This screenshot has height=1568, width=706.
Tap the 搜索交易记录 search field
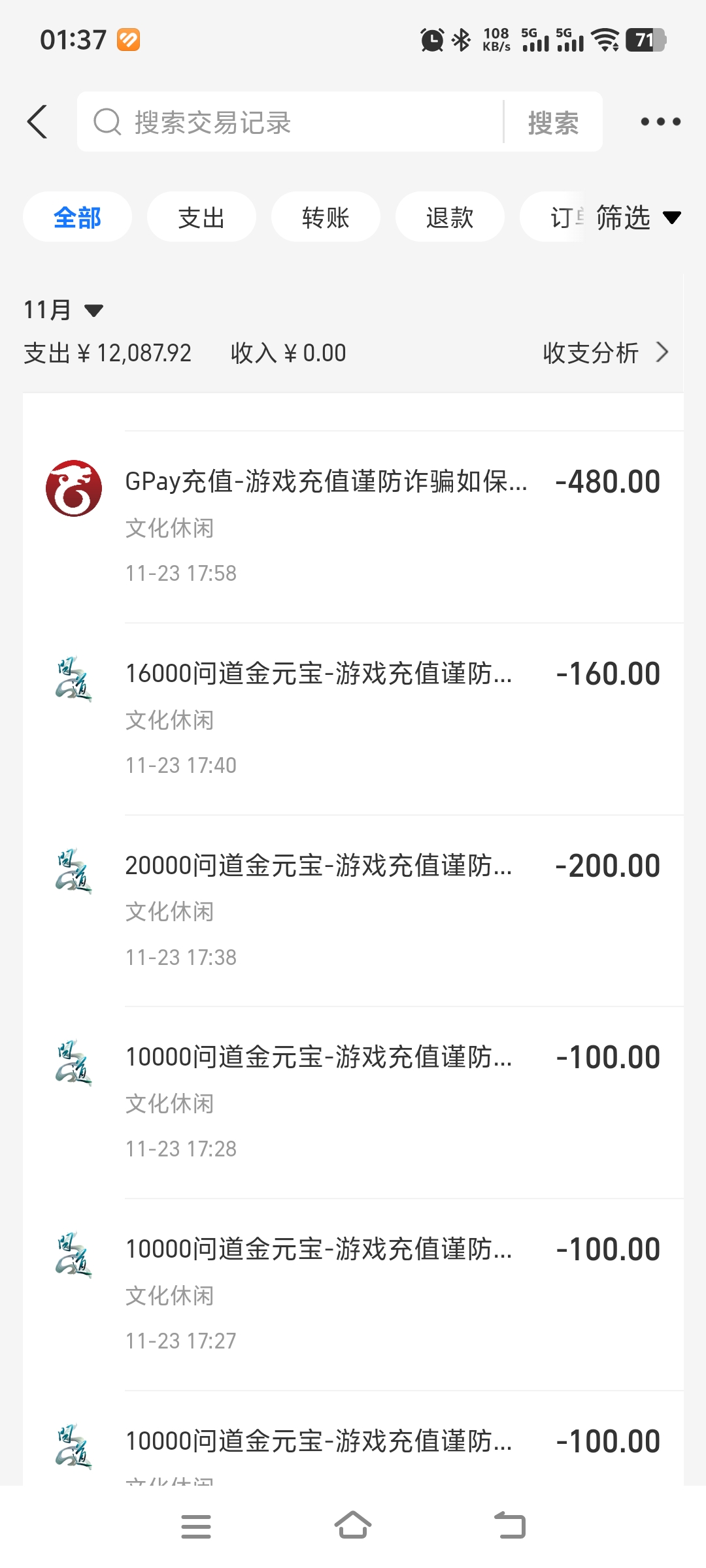point(294,122)
